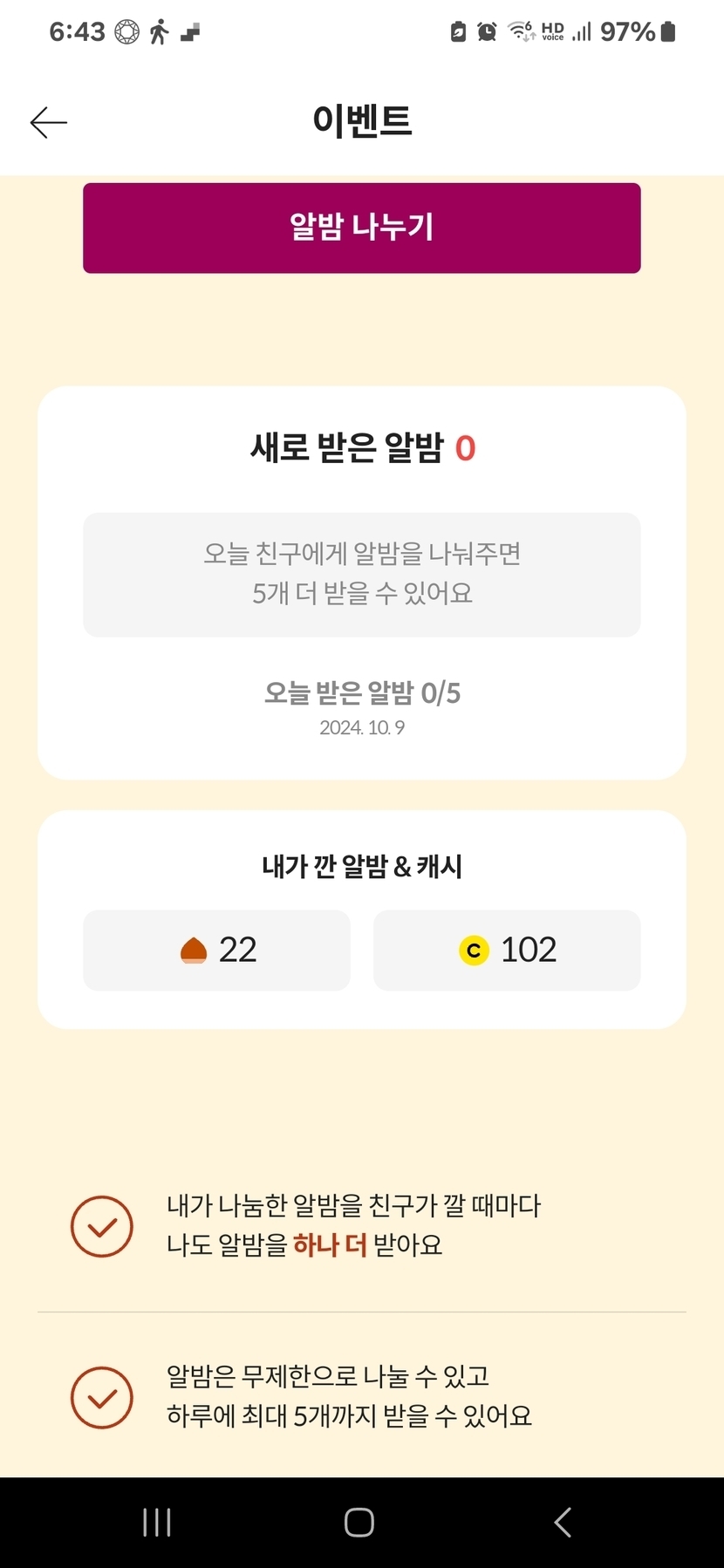Go back using the header arrow

point(48,123)
